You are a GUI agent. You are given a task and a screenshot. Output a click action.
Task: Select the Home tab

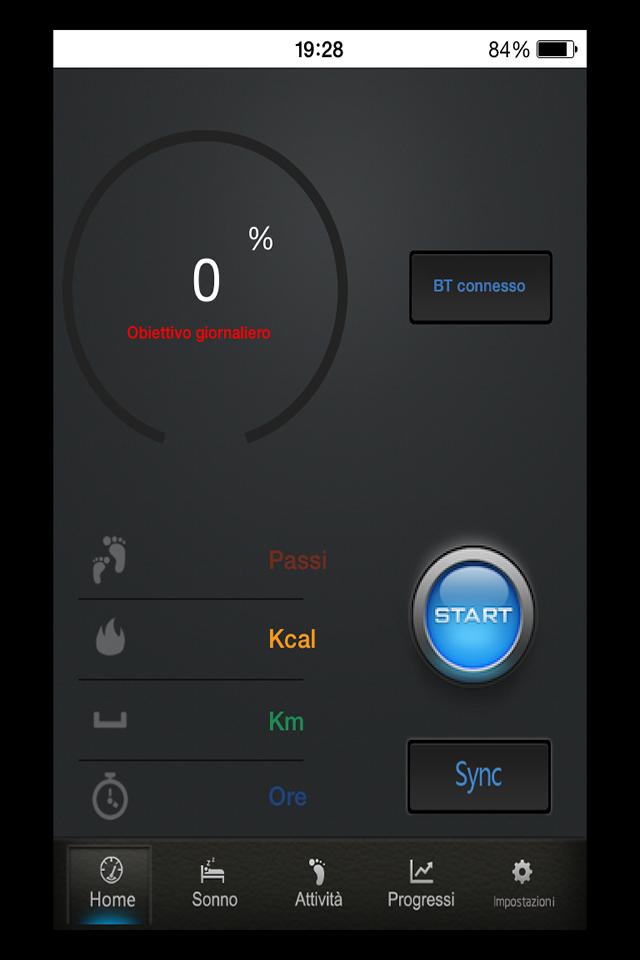point(111,883)
